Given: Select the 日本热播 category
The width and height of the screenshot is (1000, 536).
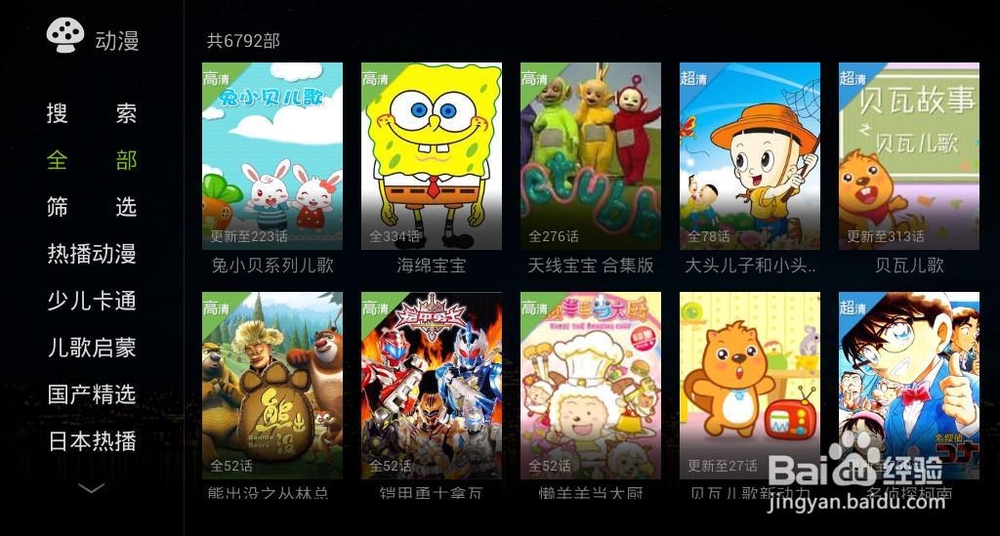Looking at the screenshot, I should (91, 441).
